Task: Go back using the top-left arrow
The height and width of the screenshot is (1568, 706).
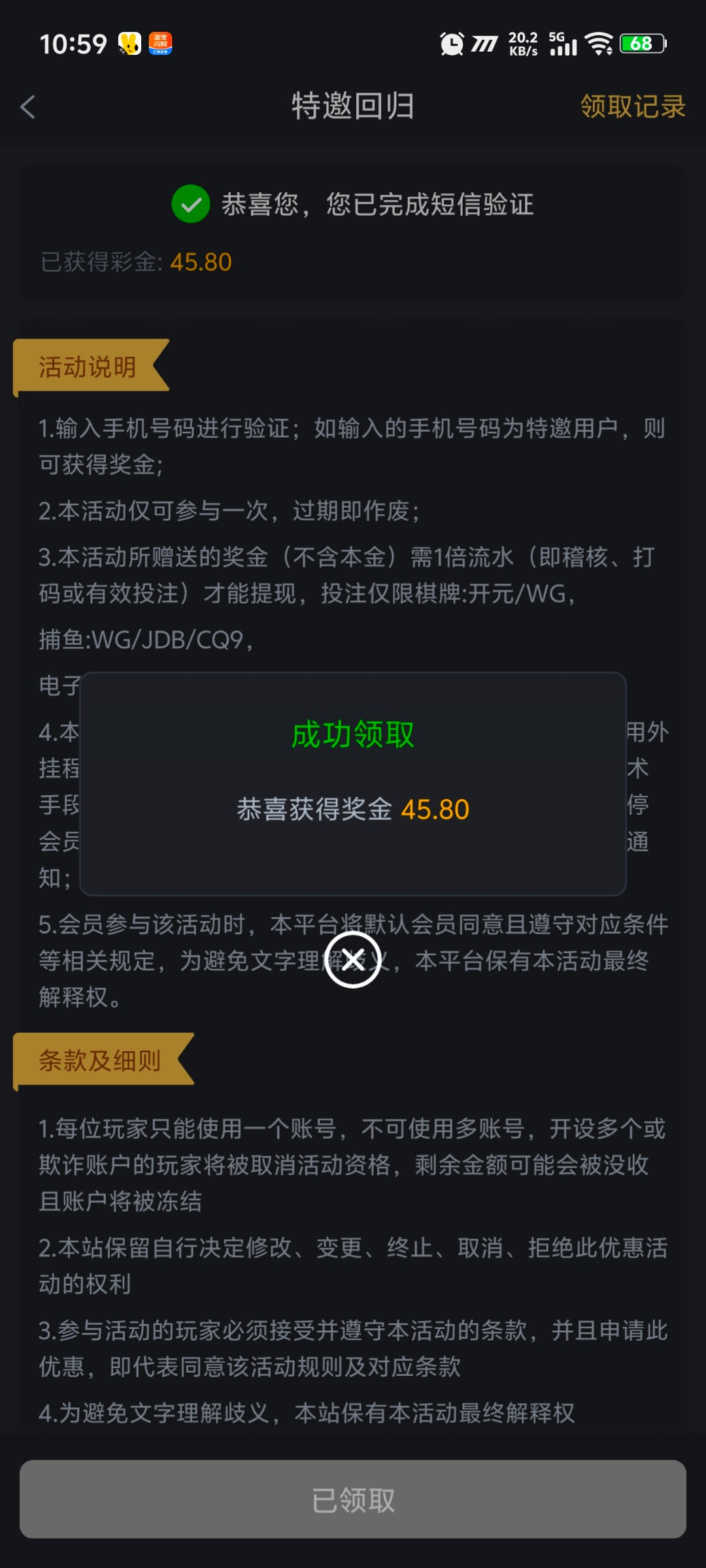Action: [x=27, y=106]
